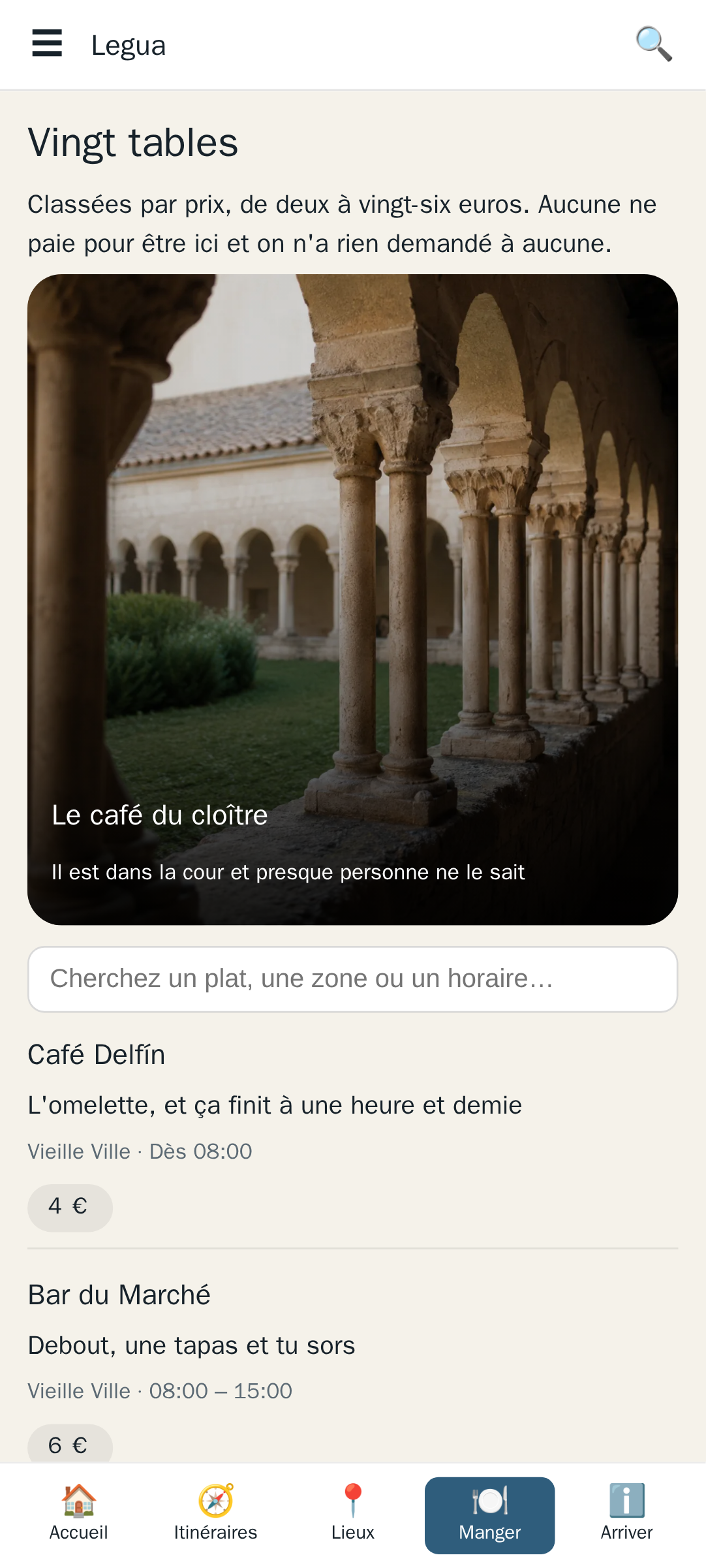Image resolution: width=706 pixels, height=1568 pixels.
Task: Go to the Accueil tab
Action: (x=79, y=1515)
